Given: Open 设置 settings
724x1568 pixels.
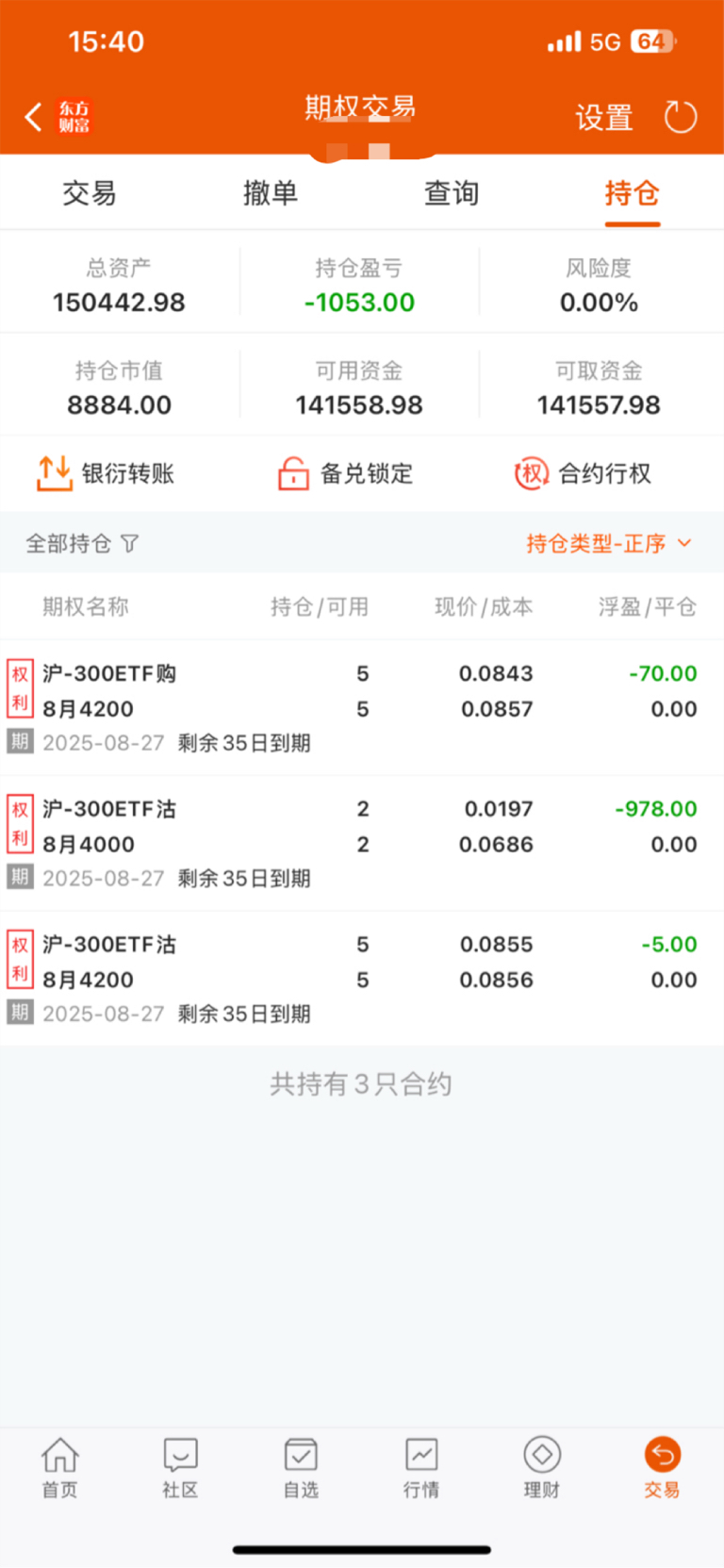Looking at the screenshot, I should point(603,118).
